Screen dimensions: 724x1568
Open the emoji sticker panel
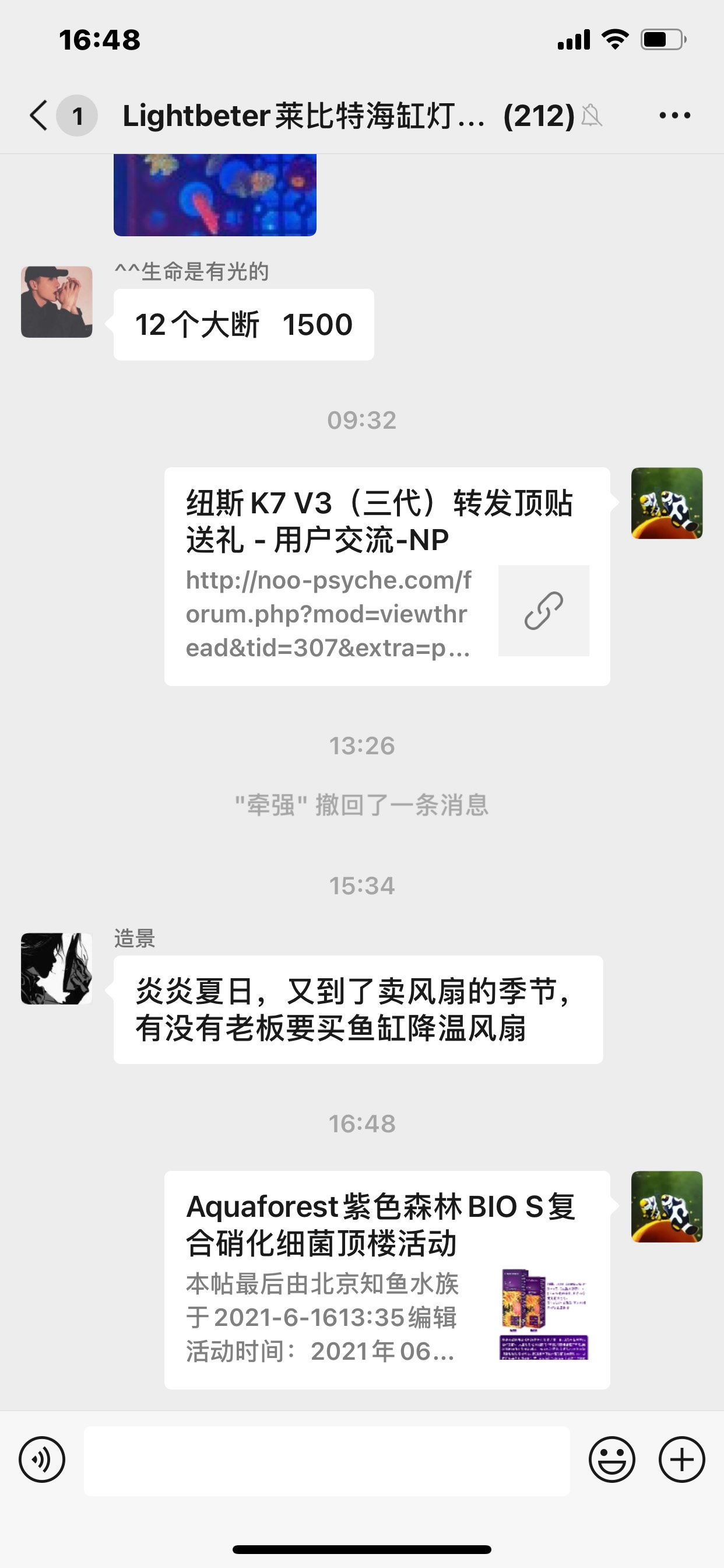tap(611, 1459)
